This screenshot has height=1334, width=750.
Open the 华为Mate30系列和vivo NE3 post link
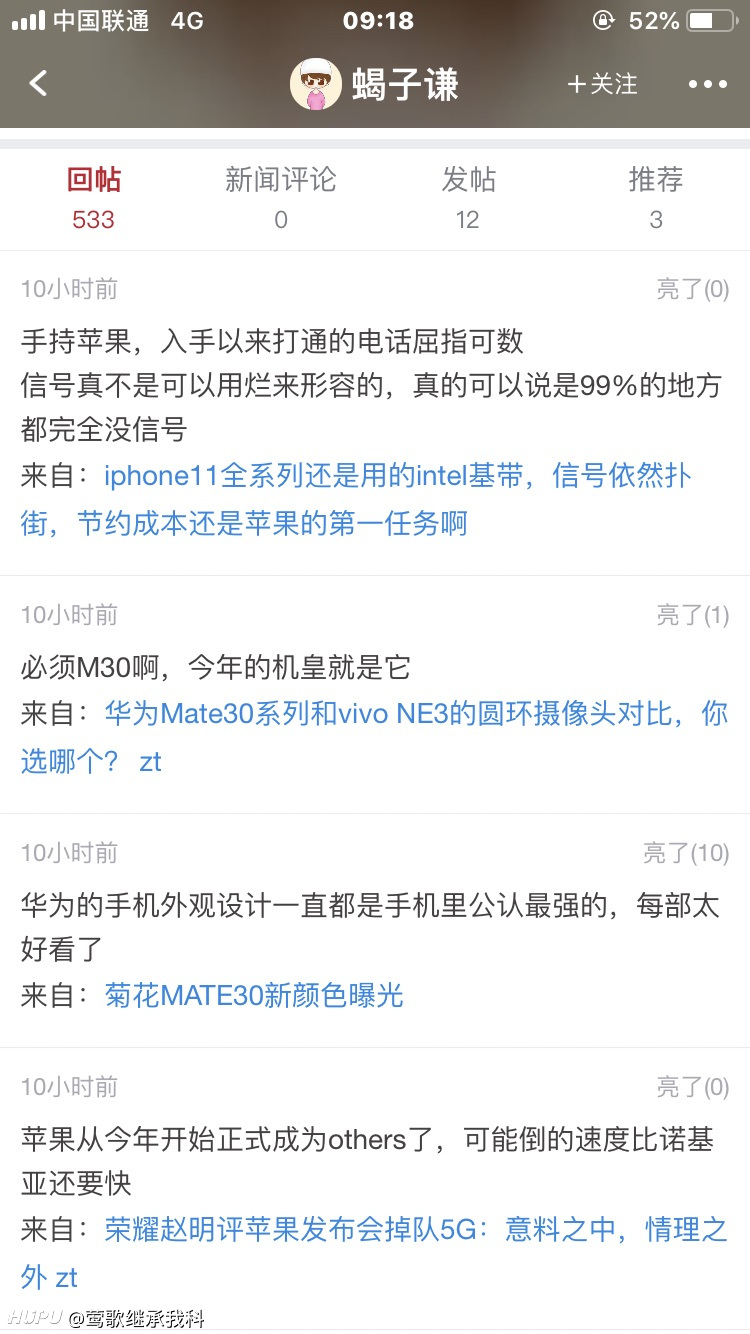click(374, 737)
